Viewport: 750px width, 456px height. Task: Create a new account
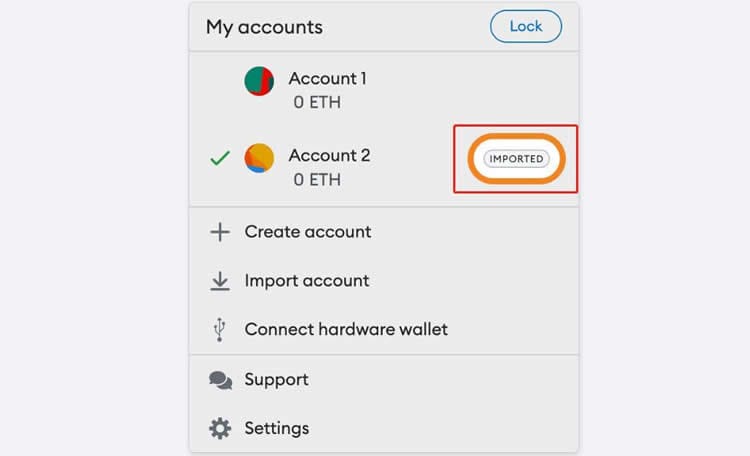click(307, 232)
